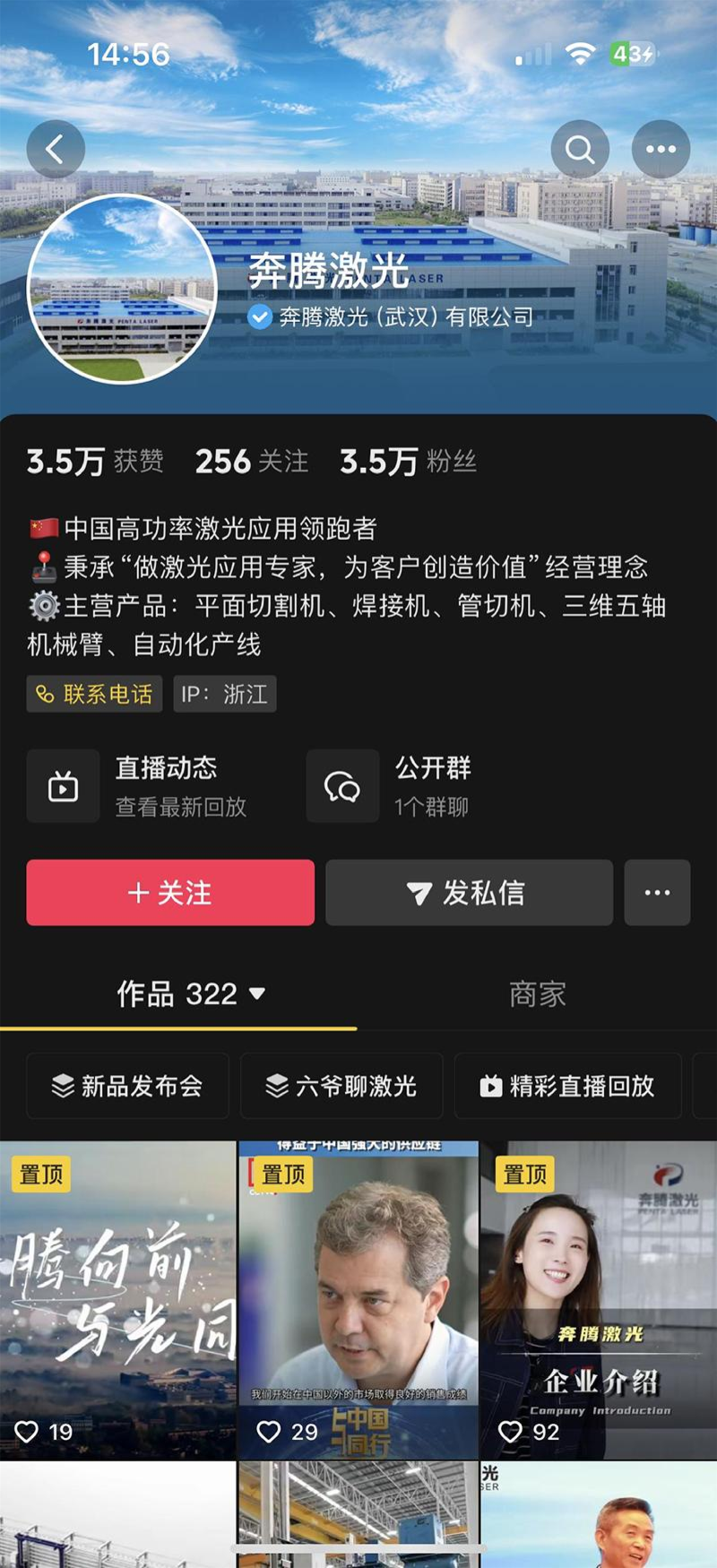Tap the 联系电话 contact chip
Screen dimensions: 717x1568
(x=94, y=694)
